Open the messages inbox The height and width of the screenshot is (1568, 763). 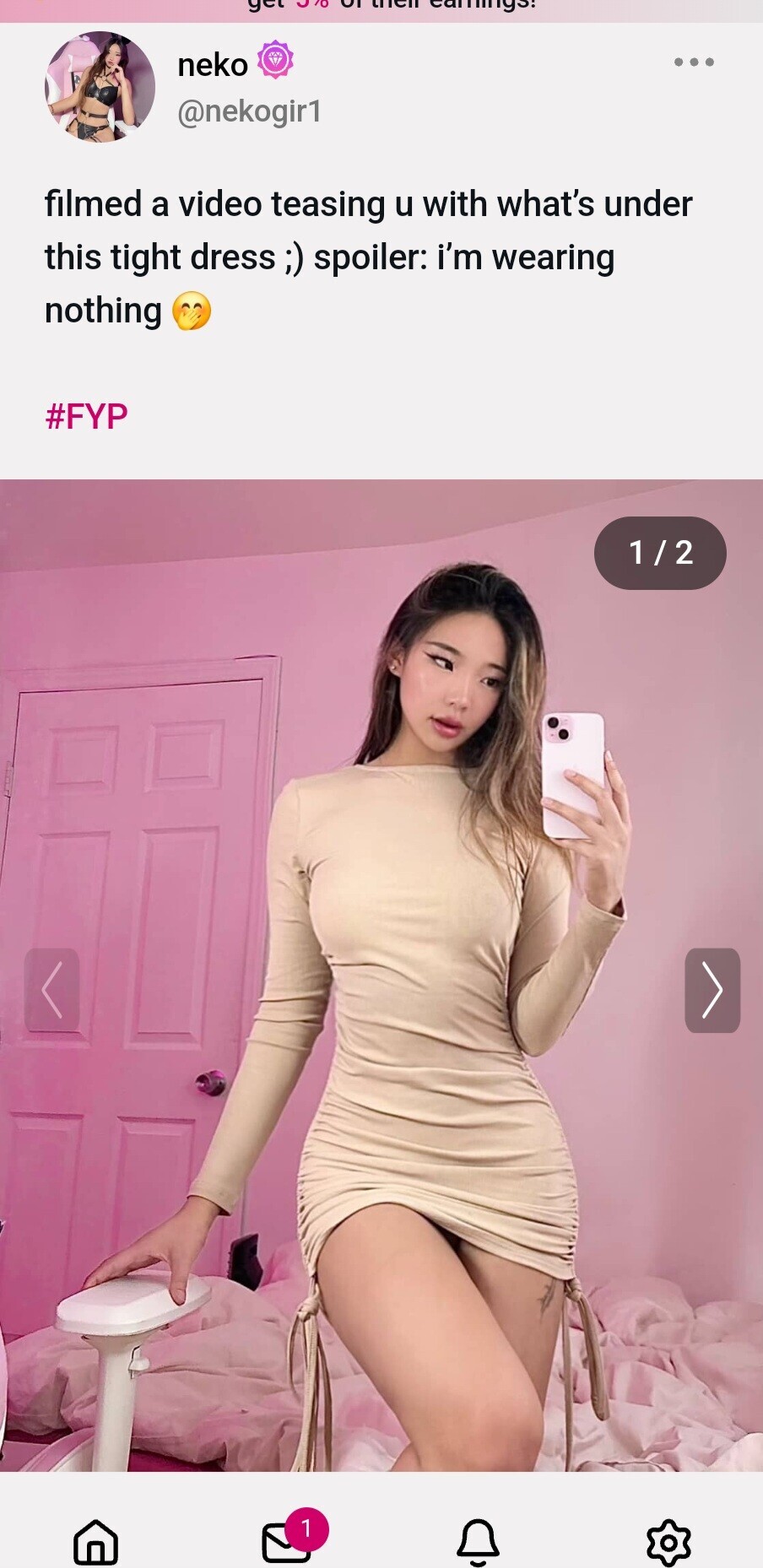point(287,1543)
